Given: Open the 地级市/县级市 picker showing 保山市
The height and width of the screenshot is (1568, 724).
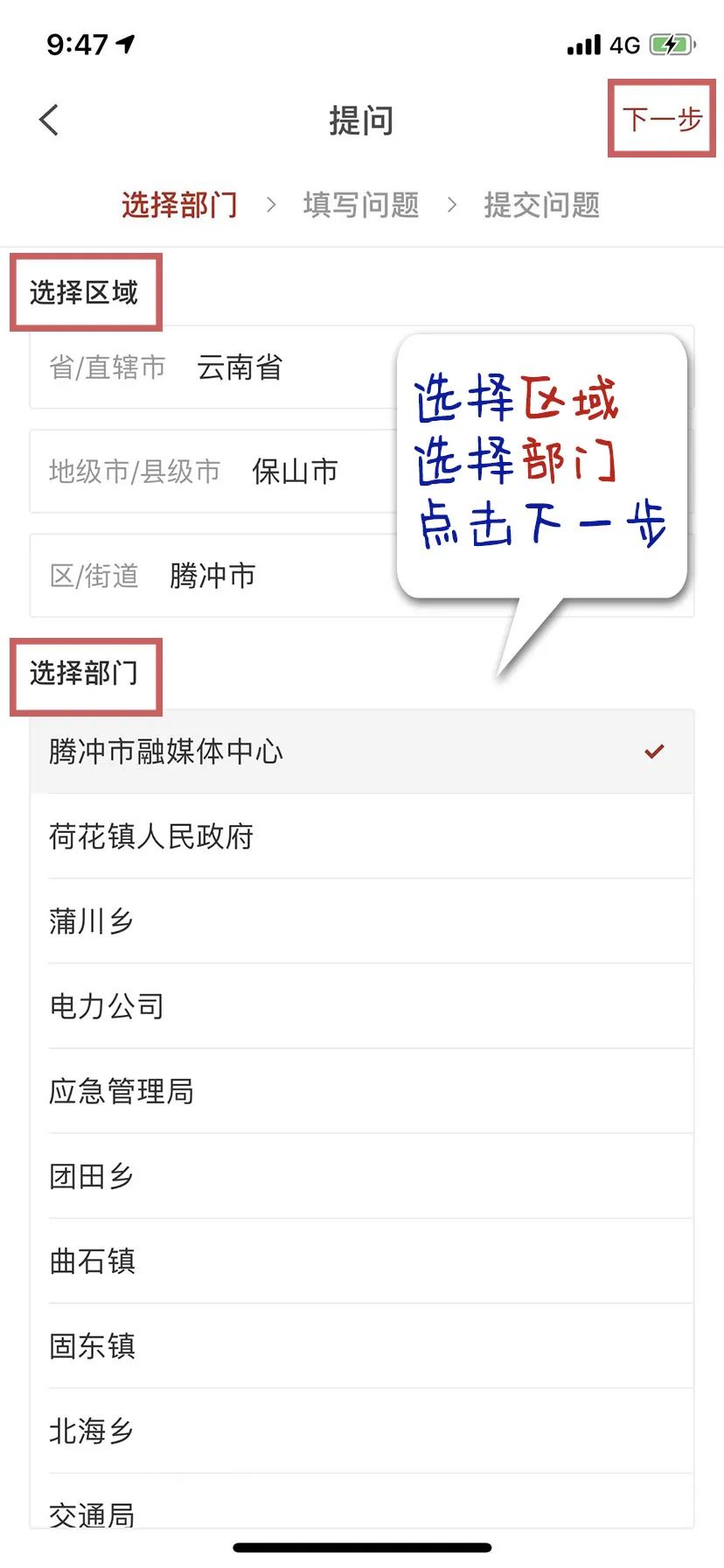Looking at the screenshot, I should click(x=210, y=472).
